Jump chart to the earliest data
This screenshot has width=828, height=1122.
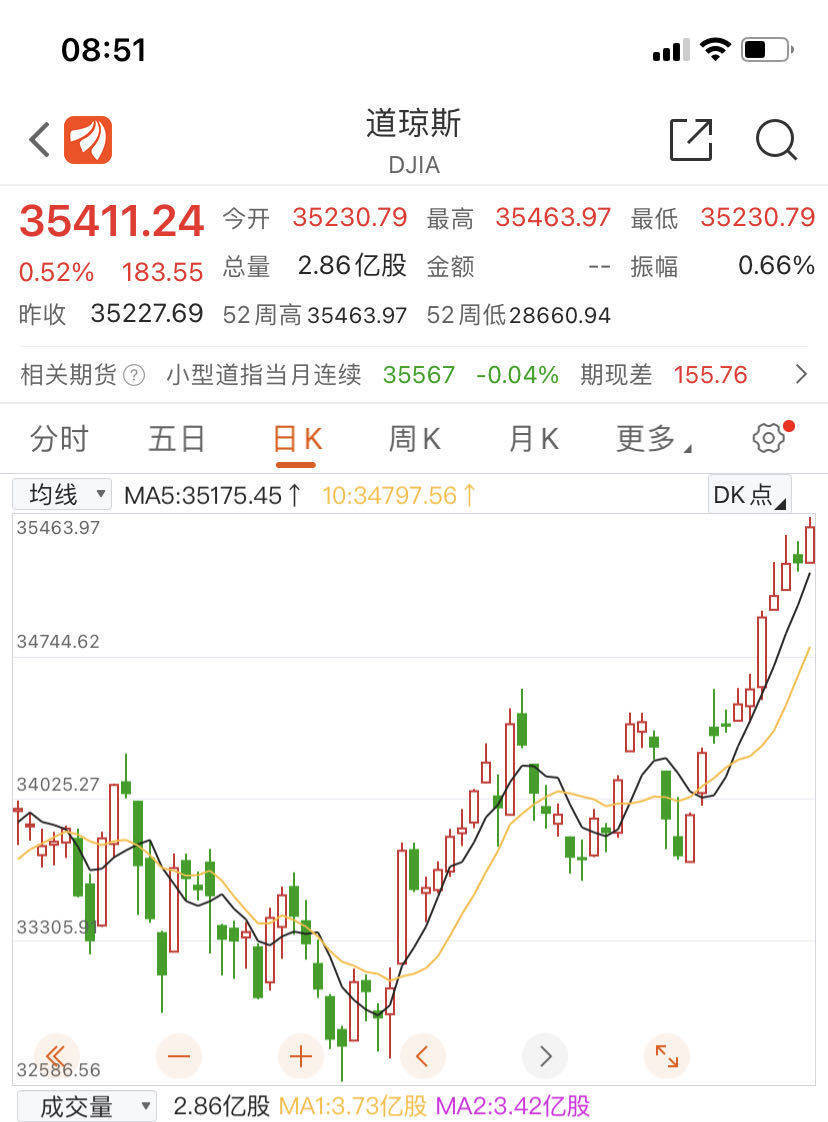pyautogui.click(x=56, y=1055)
